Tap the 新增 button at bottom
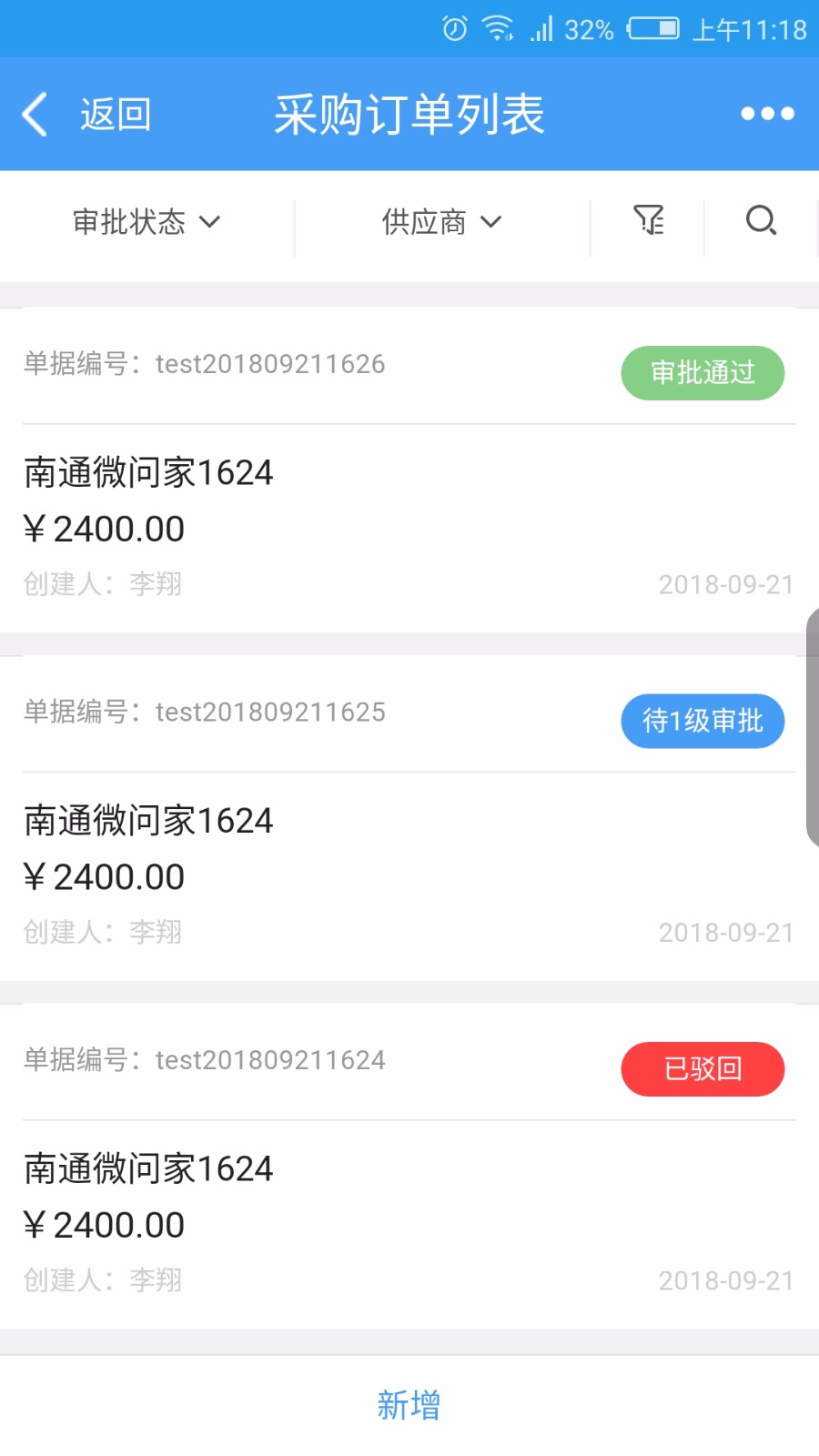The width and height of the screenshot is (819, 1456). 409,1406
